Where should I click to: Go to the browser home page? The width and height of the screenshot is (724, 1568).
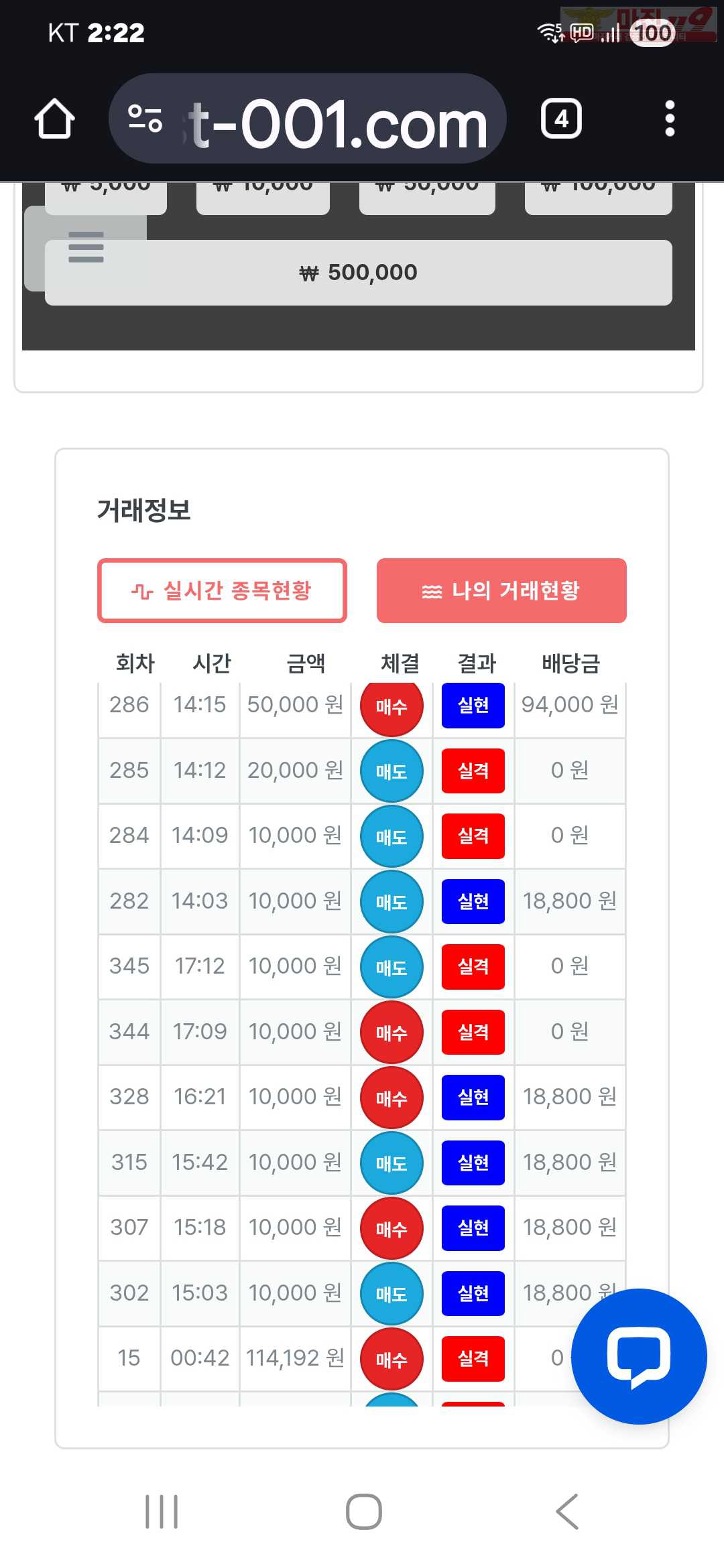pyautogui.click(x=54, y=119)
